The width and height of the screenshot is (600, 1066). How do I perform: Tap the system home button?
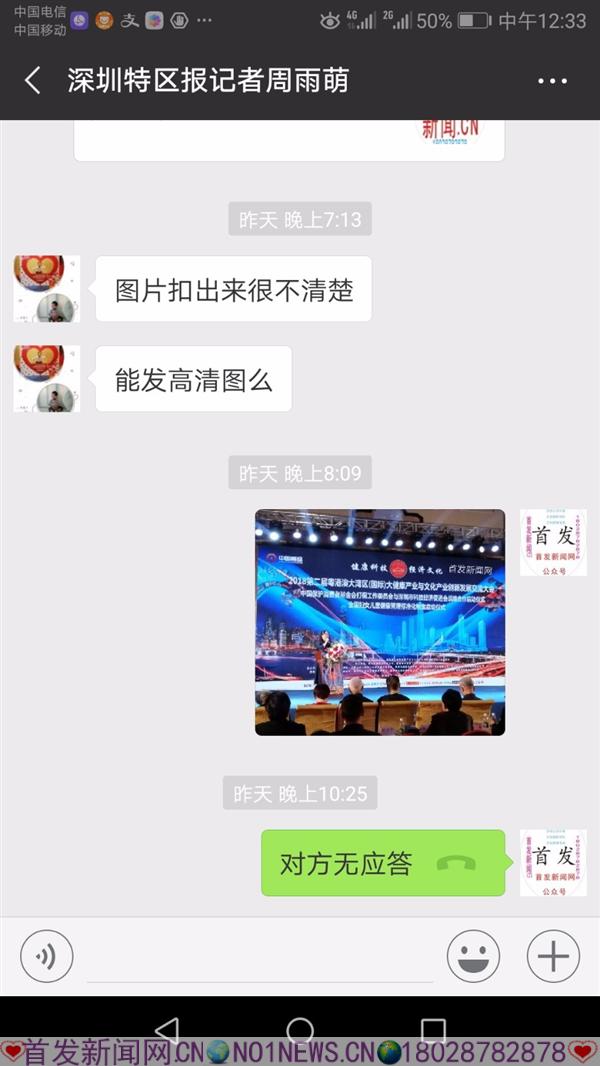coord(300,1030)
